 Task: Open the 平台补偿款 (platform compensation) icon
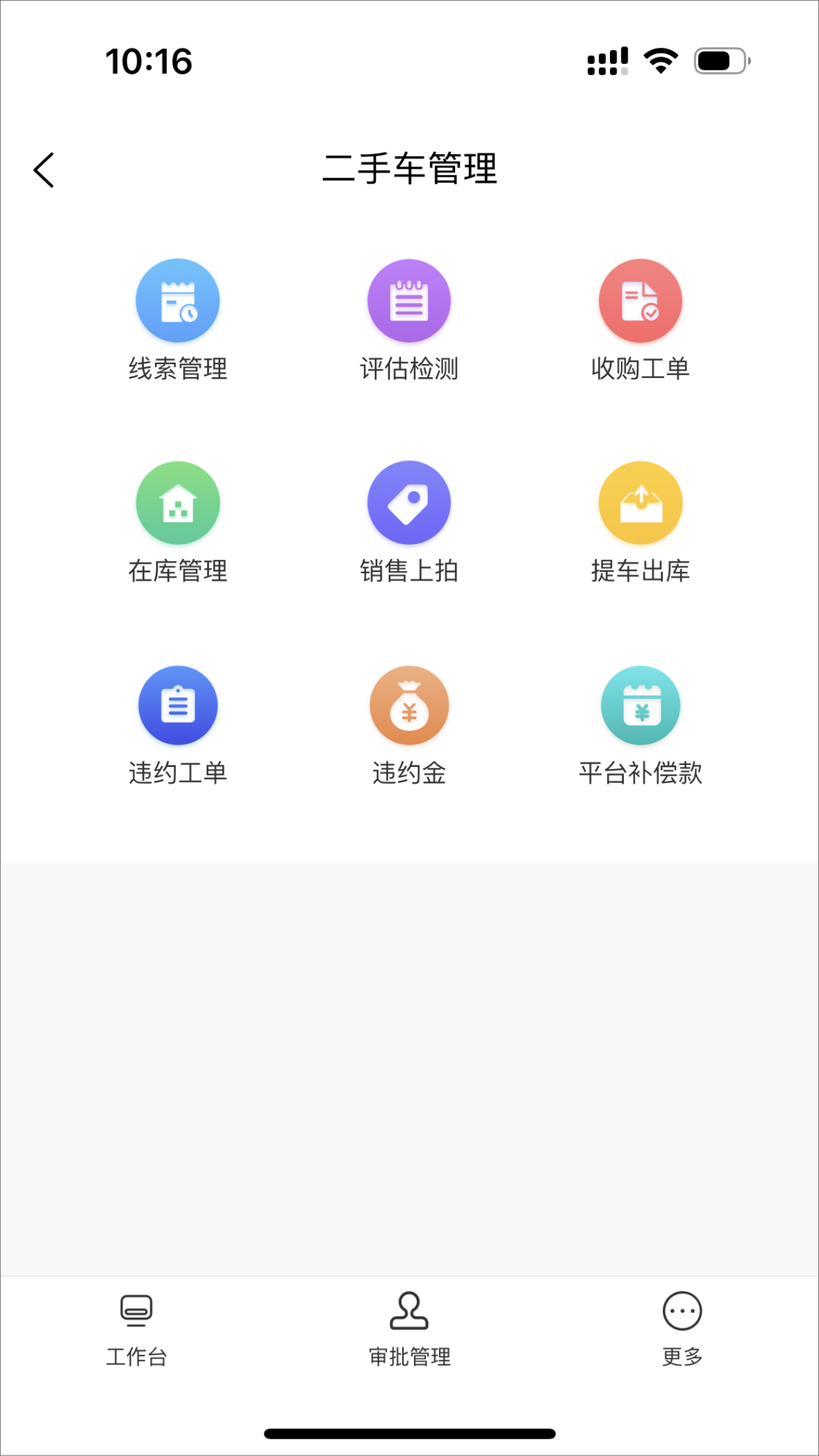click(x=640, y=704)
